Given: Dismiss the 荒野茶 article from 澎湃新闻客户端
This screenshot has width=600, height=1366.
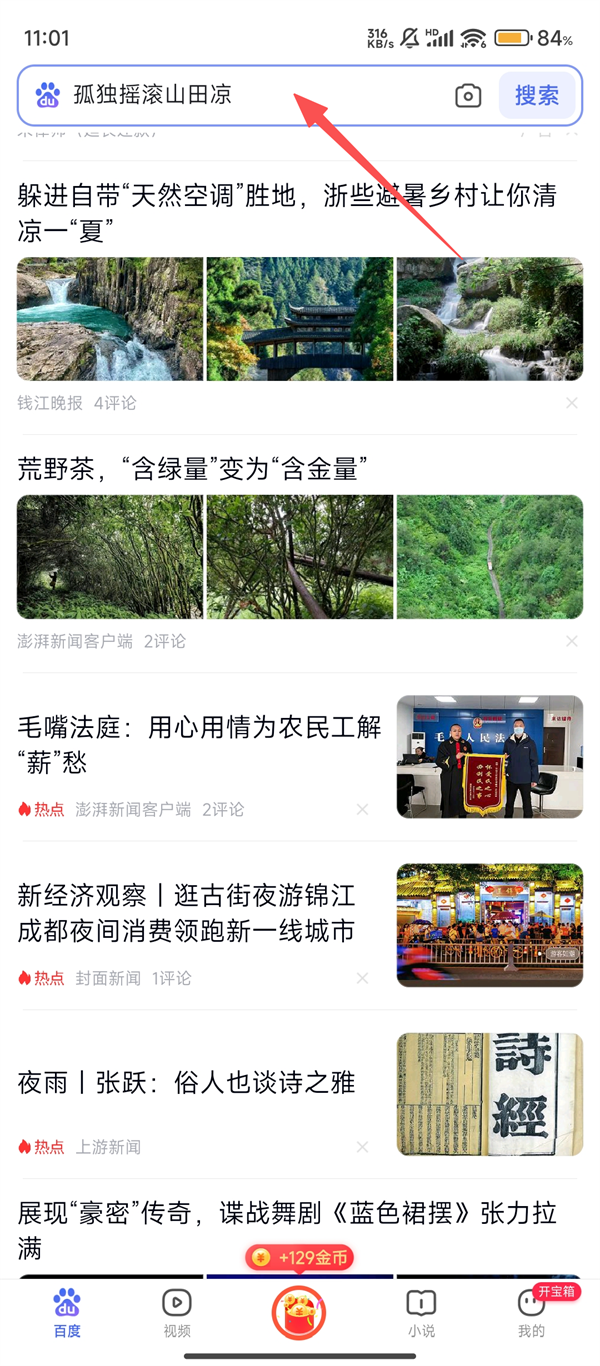Looking at the screenshot, I should tap(571, 641).
